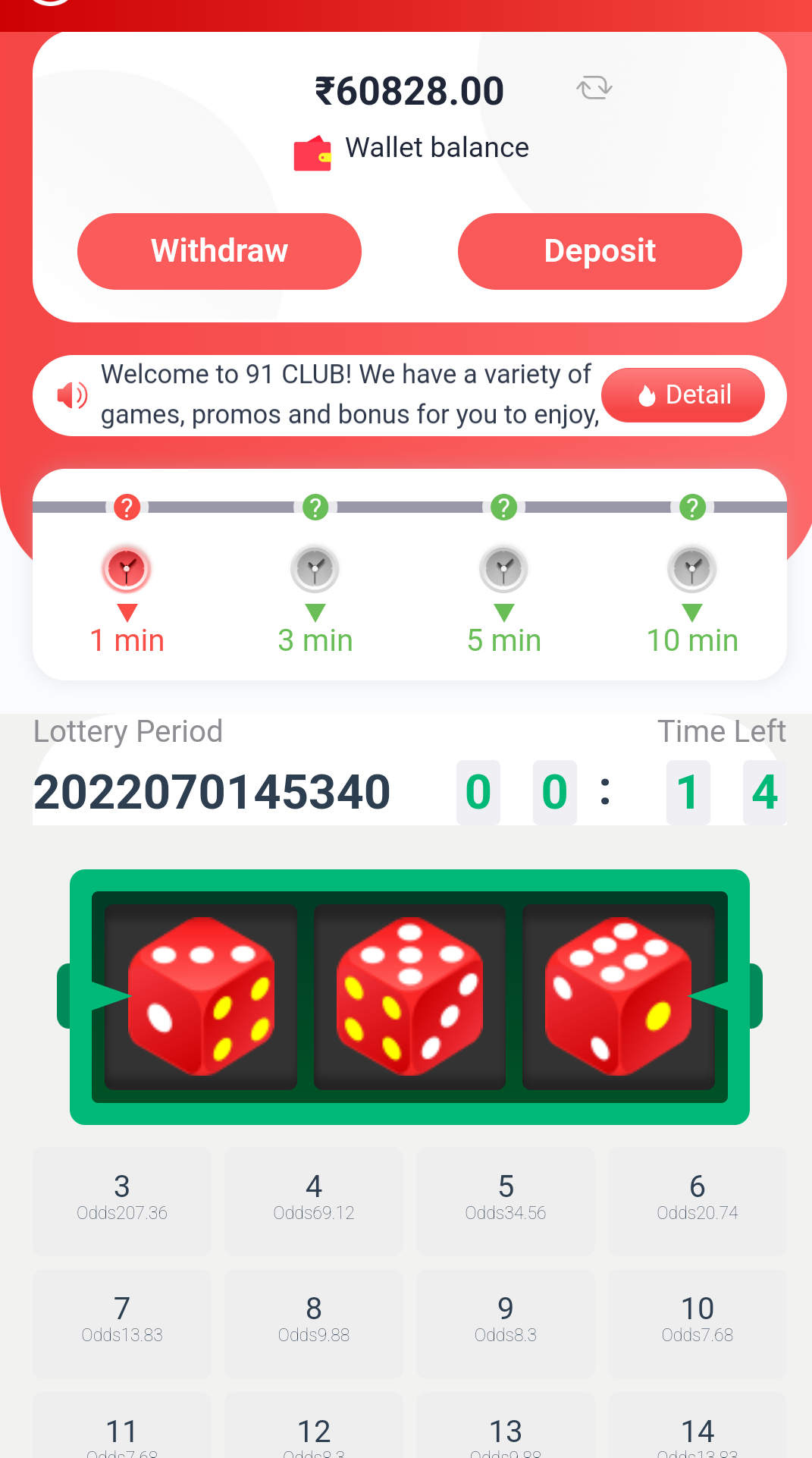
Task: Open help icon above 1 min
Action: coord(127,507)
